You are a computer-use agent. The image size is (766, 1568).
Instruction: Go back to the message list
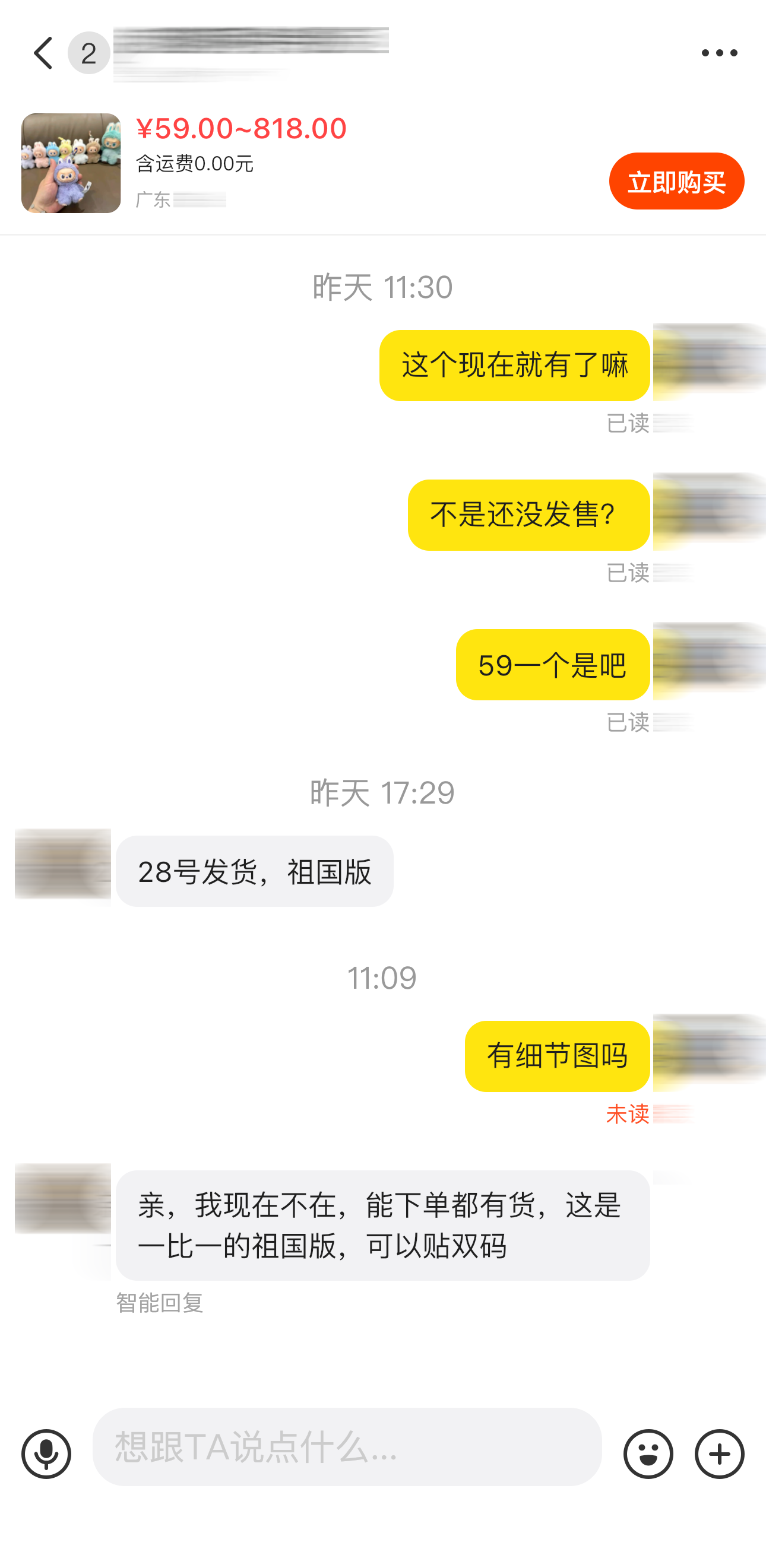pos(43,53)
